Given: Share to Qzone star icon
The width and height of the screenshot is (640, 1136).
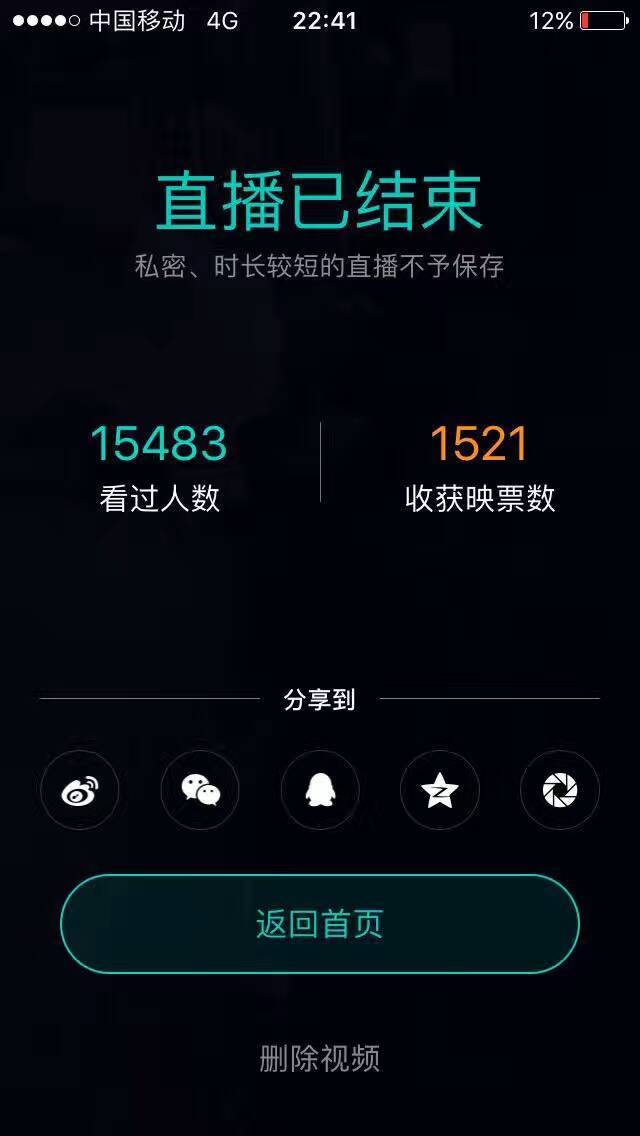Looking at the screenshot, I should (440, 791).
